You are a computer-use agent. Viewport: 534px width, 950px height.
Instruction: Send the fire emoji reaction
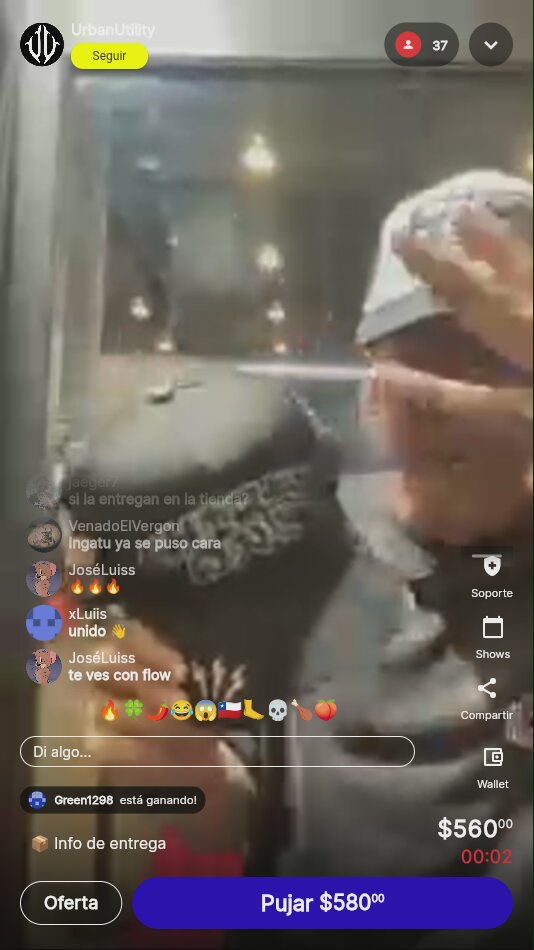point(110,710)
